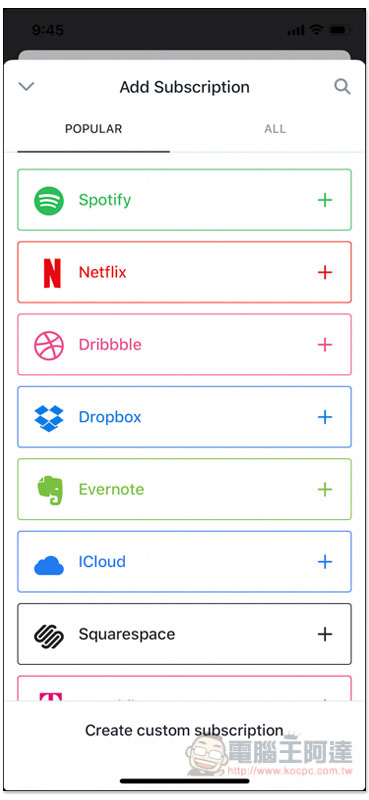
Task: Open the search magnifier icon
Action: (x=342, y=86)
